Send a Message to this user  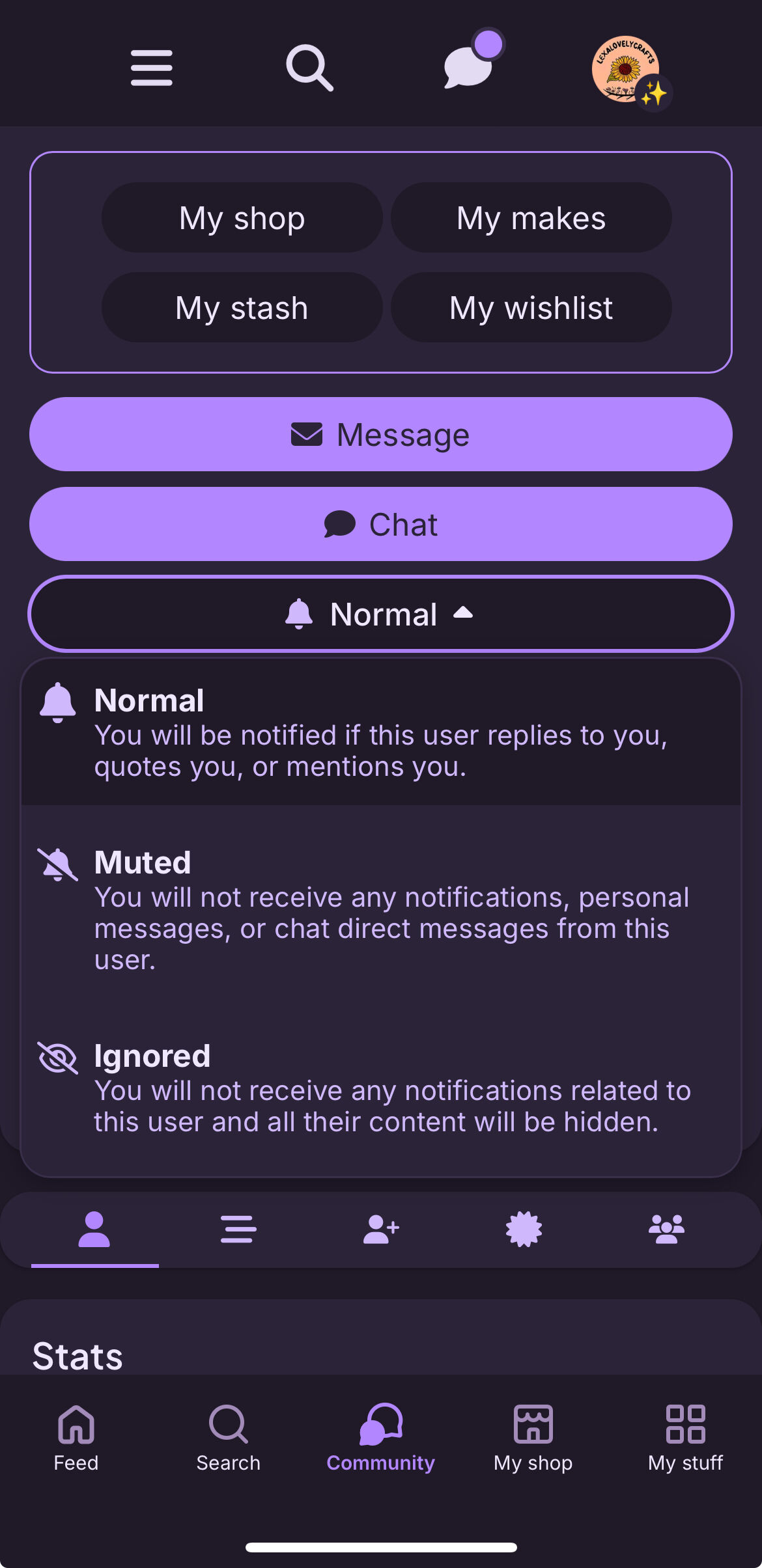pyautogui.click(x=381, y=434)
